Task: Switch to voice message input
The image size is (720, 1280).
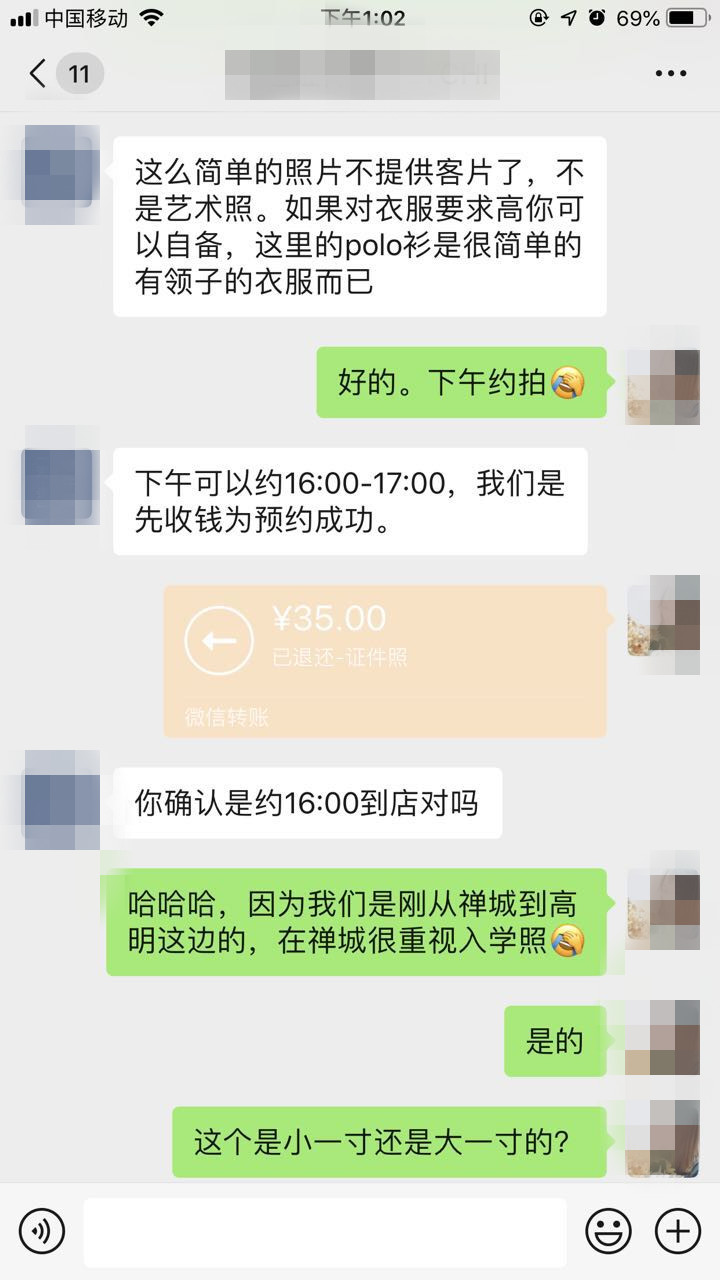Action: click(x=42, y=1230)
